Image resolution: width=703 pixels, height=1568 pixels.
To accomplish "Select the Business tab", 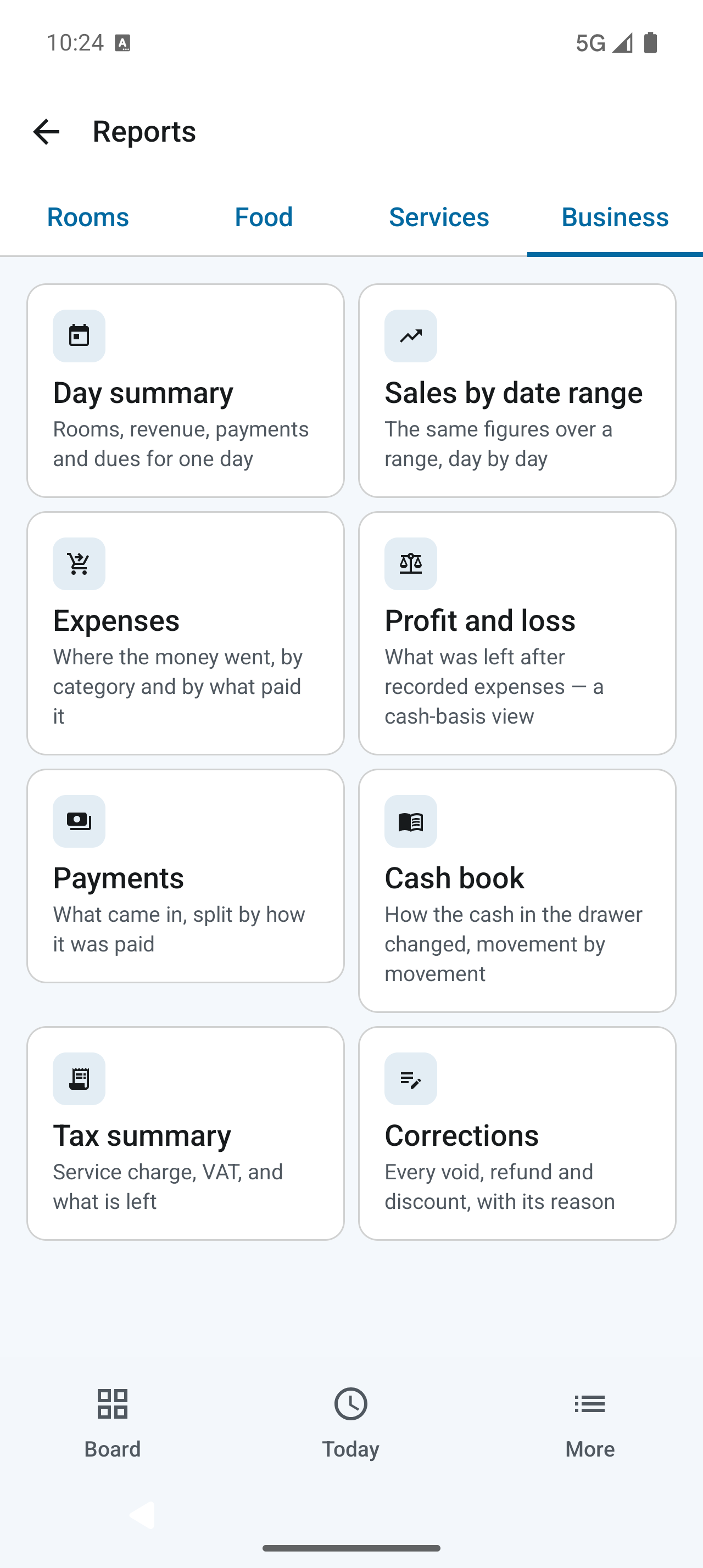I will pos(615,217).
